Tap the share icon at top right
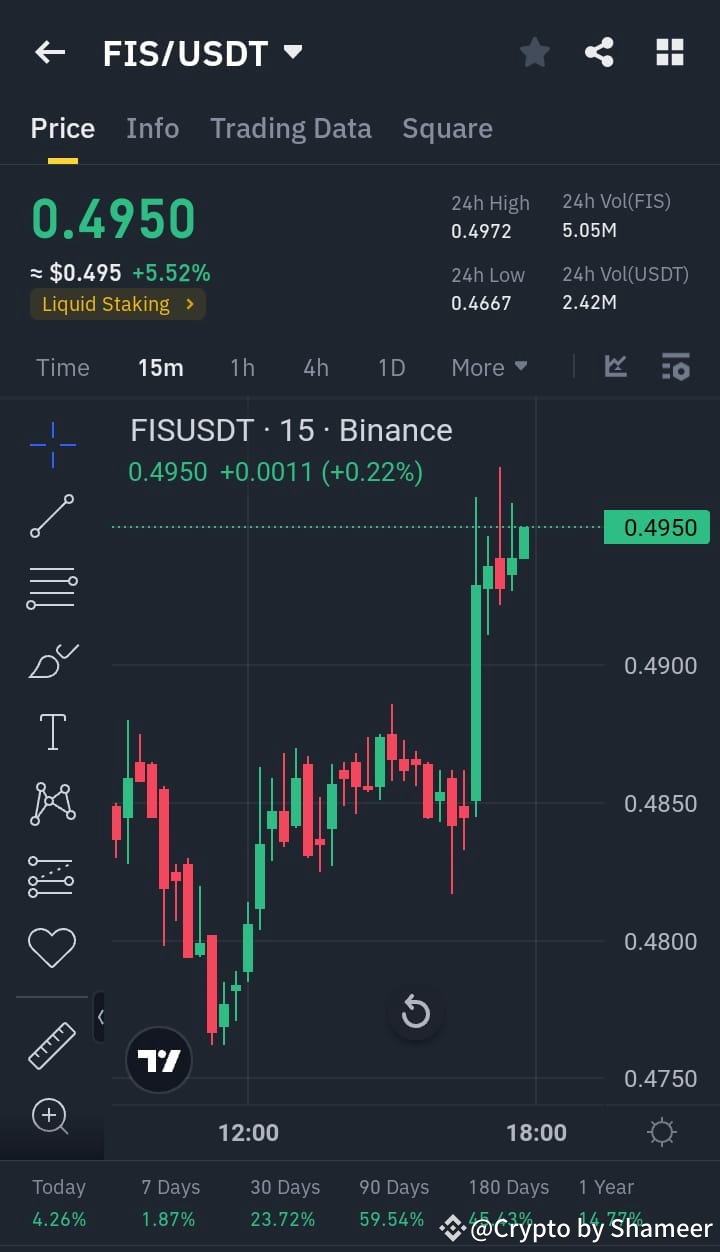The height and width of the screenshot is (1252, 720). [599, 52]
